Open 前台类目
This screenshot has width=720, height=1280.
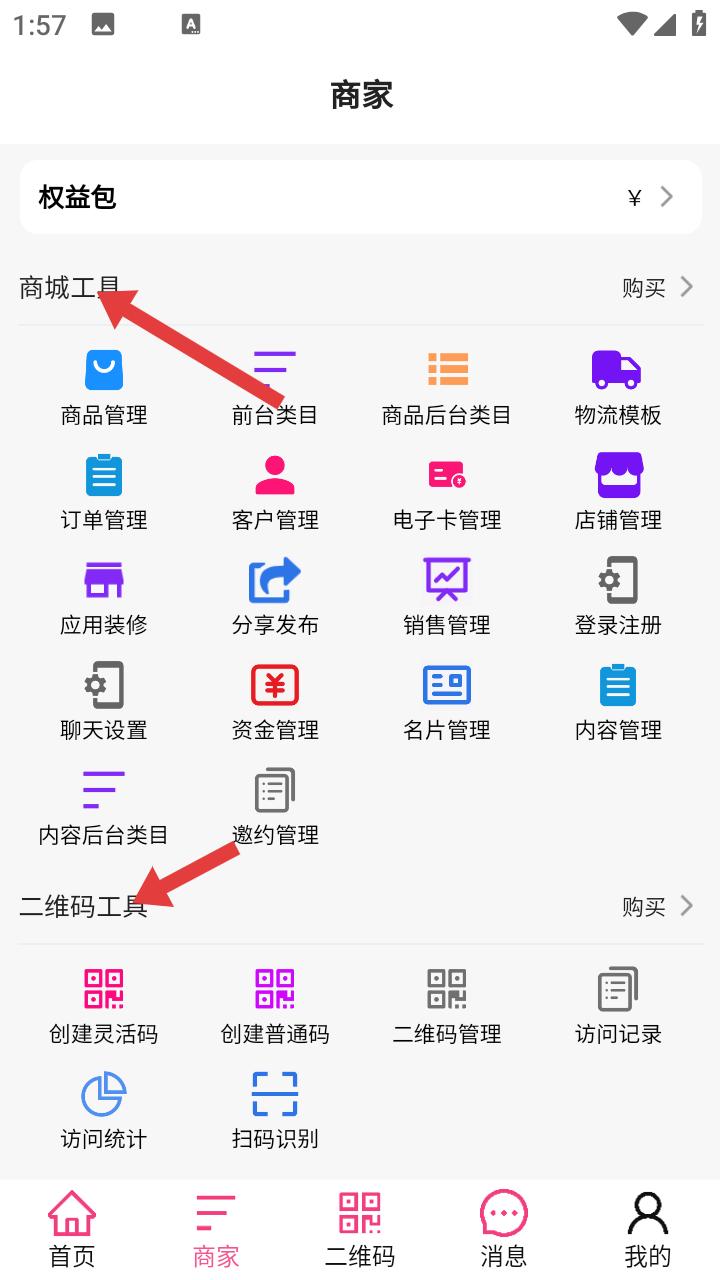click(x=275, y=388)
